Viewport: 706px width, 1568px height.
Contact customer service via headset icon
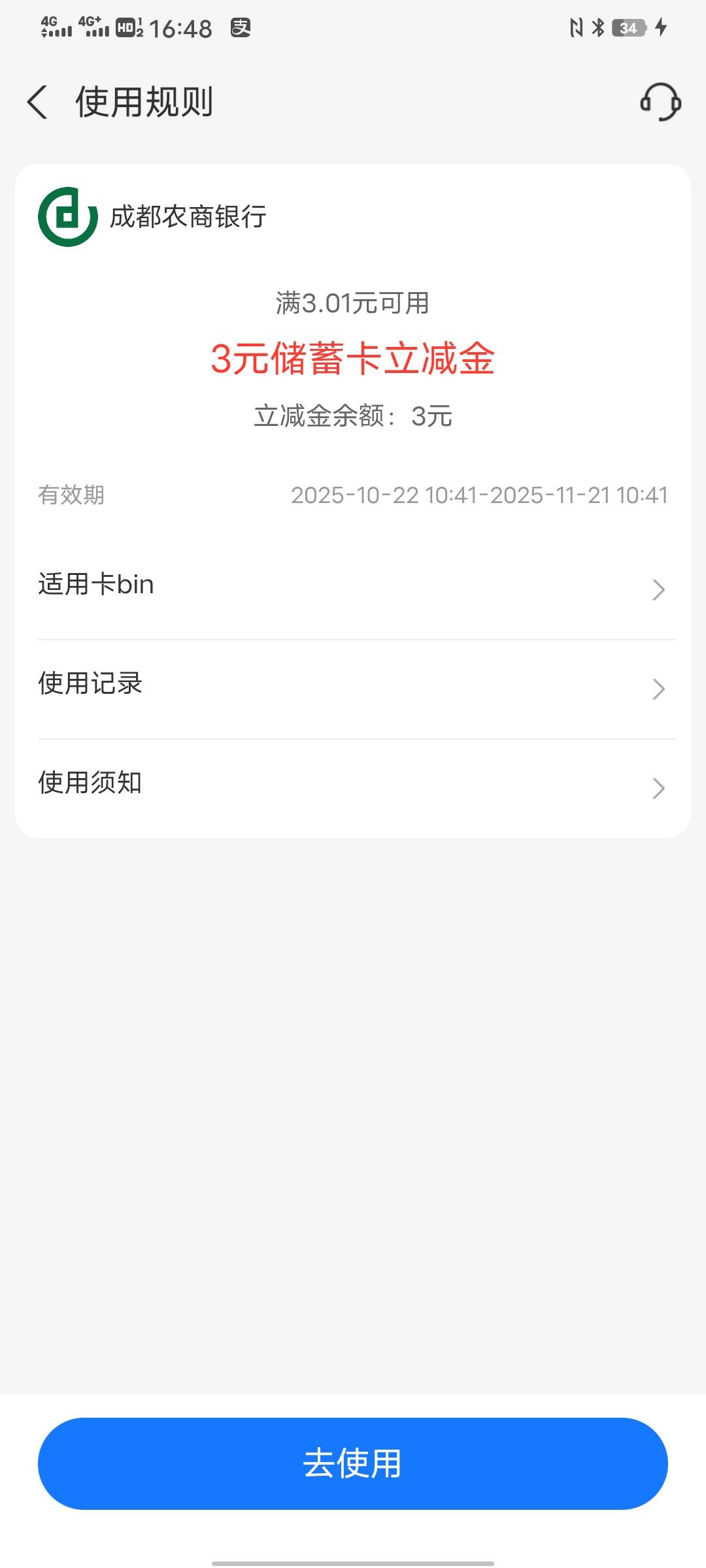coord(660,102)
